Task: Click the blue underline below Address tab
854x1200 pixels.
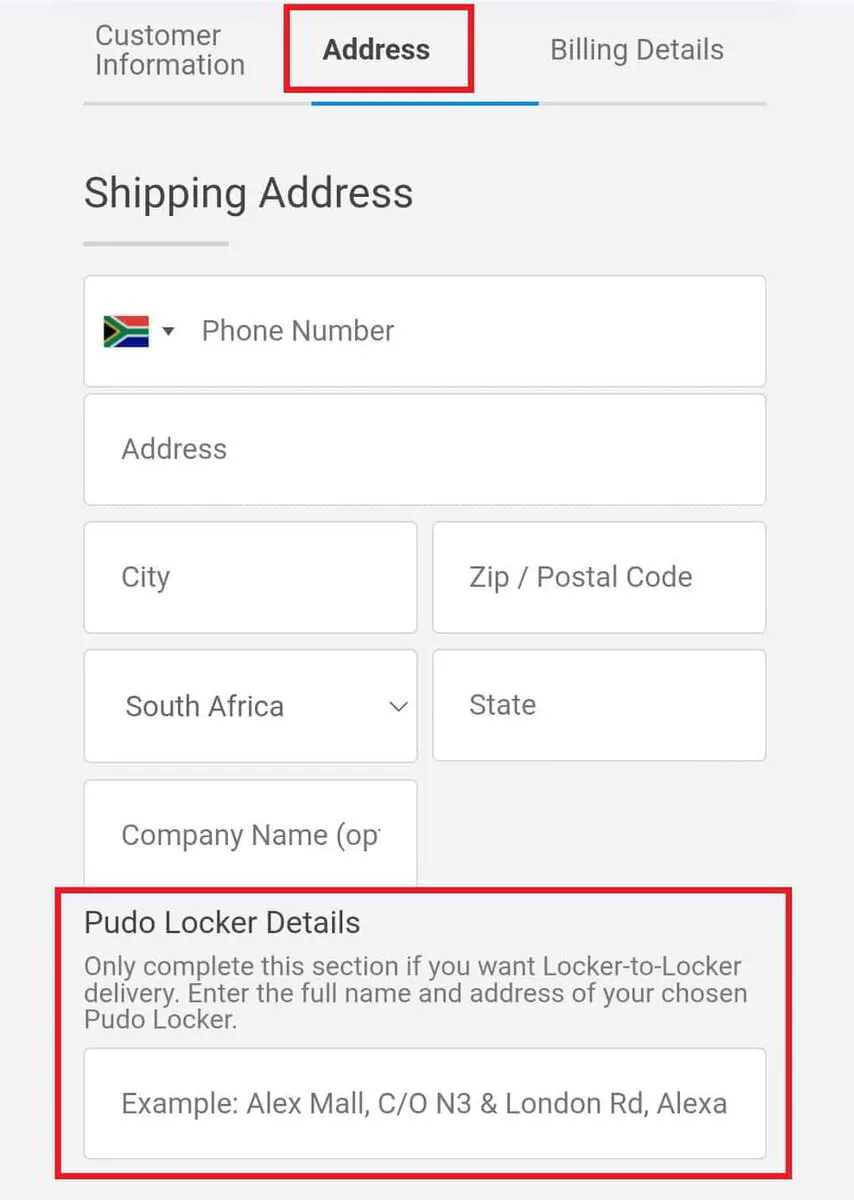Action: 423,102
